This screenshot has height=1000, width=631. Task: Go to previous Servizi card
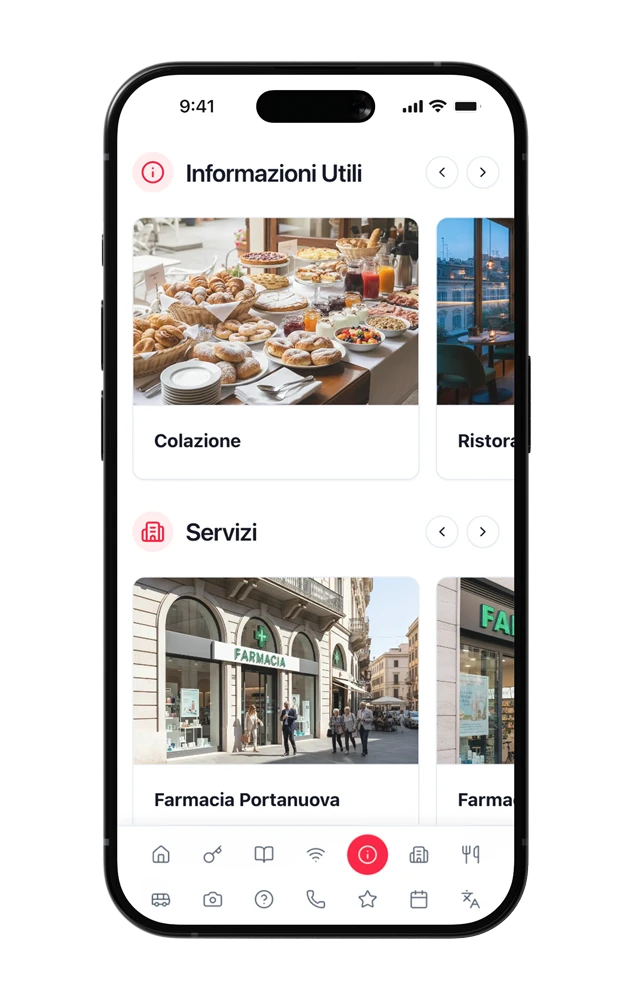click(442, 532)
